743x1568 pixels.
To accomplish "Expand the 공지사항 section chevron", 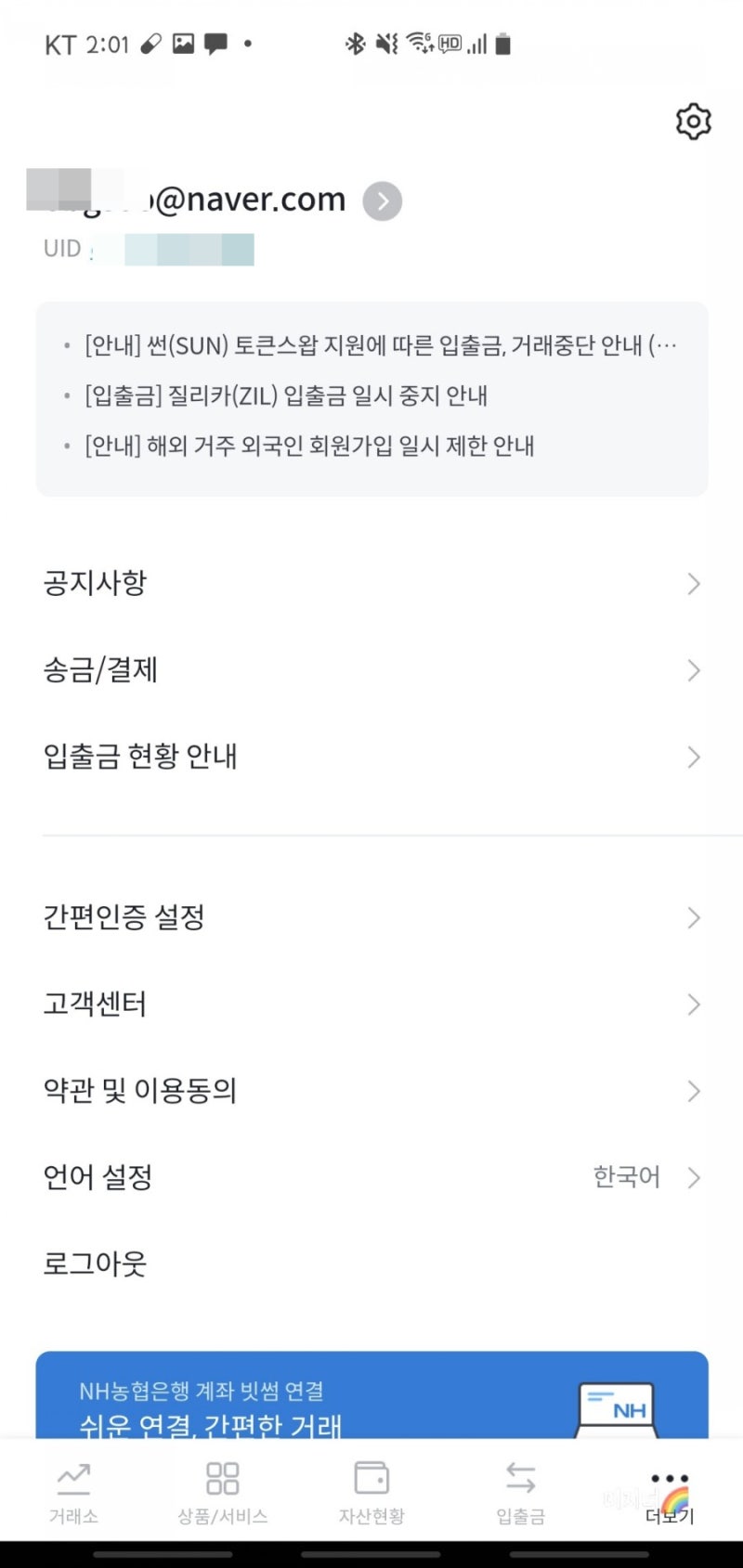I will [x=693, y=582].
